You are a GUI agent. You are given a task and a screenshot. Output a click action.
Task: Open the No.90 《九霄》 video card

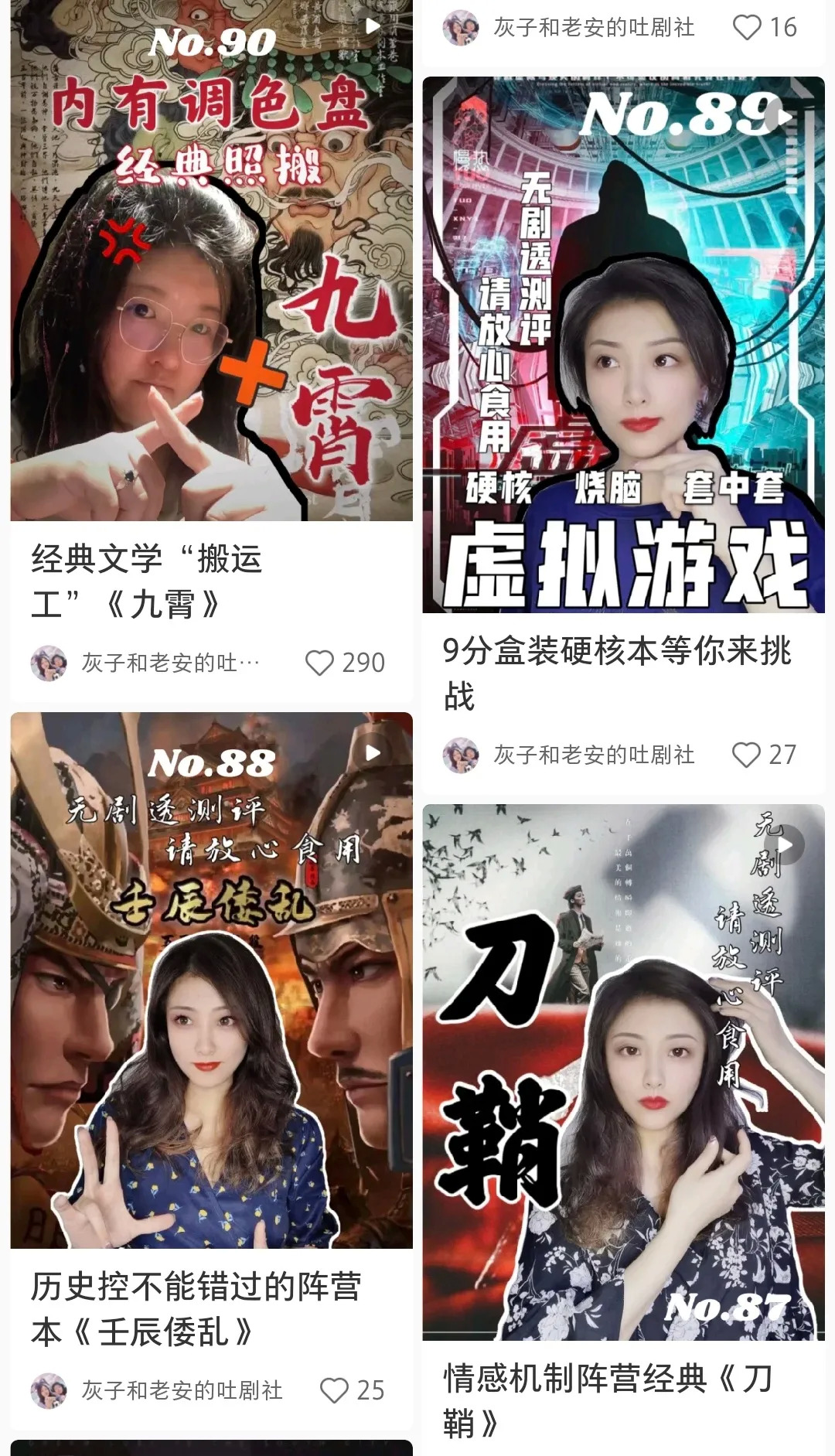click(211, 263)
